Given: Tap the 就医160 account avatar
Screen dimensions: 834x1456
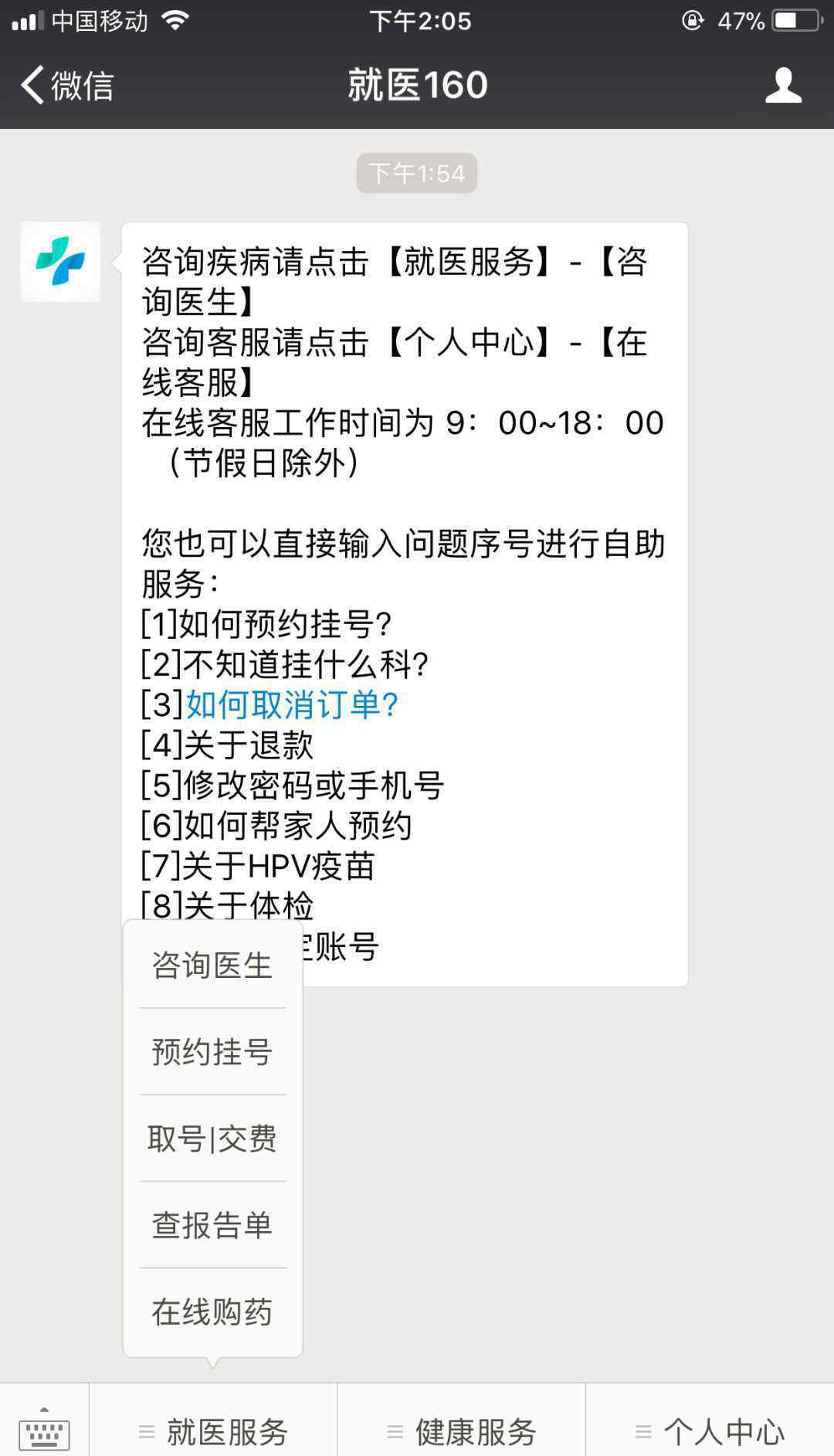Looking at the screenshot, I should 60,262.
